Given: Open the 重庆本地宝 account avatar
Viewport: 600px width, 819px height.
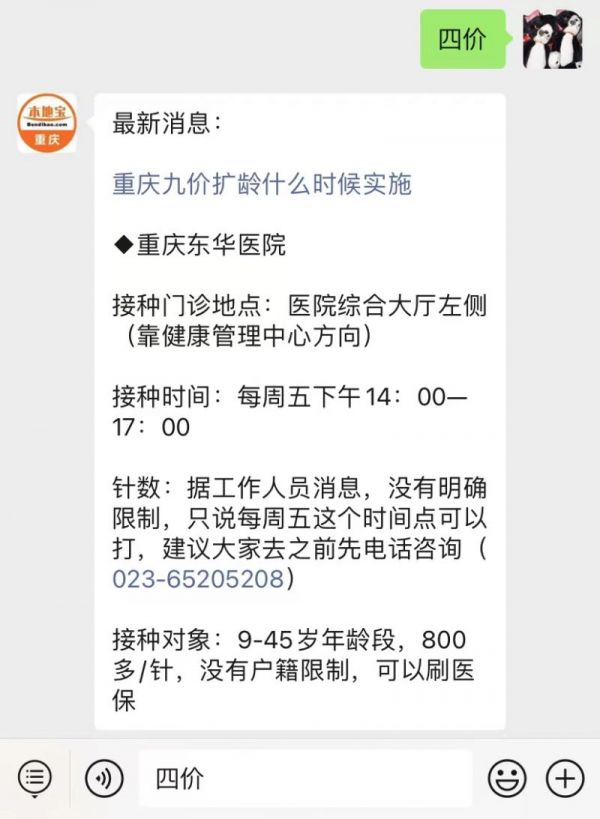Looking at the screenshot, I should (46, 123).
